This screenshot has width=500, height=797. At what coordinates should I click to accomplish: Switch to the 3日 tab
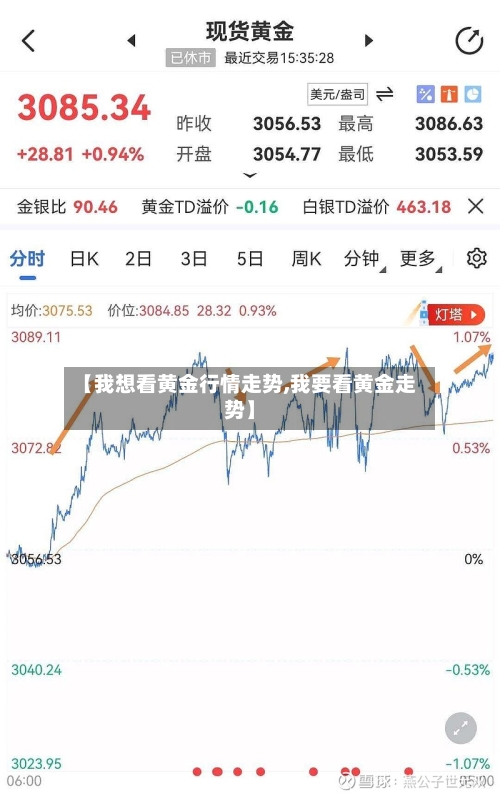pyautogui.click(x=194, y=259)
